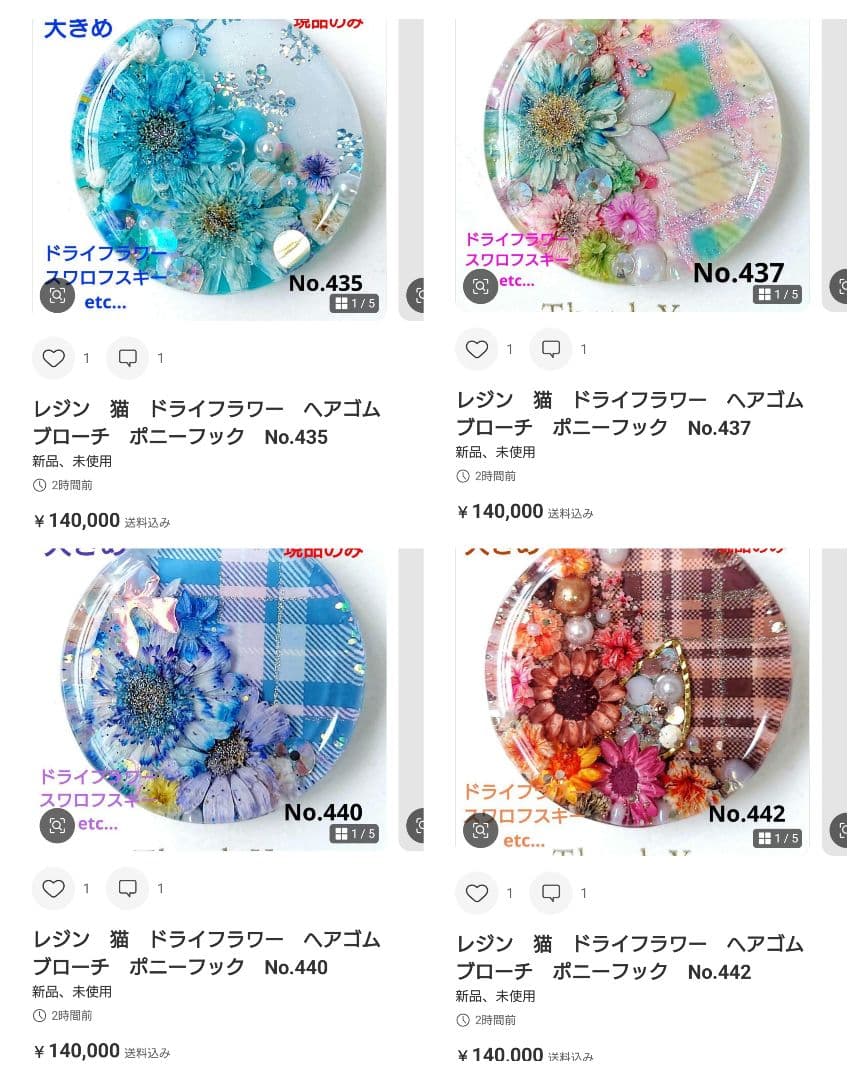This screenshot has height=1080, width=864.
Task: Toggle like on item No.435
Action: pos(54,357)
